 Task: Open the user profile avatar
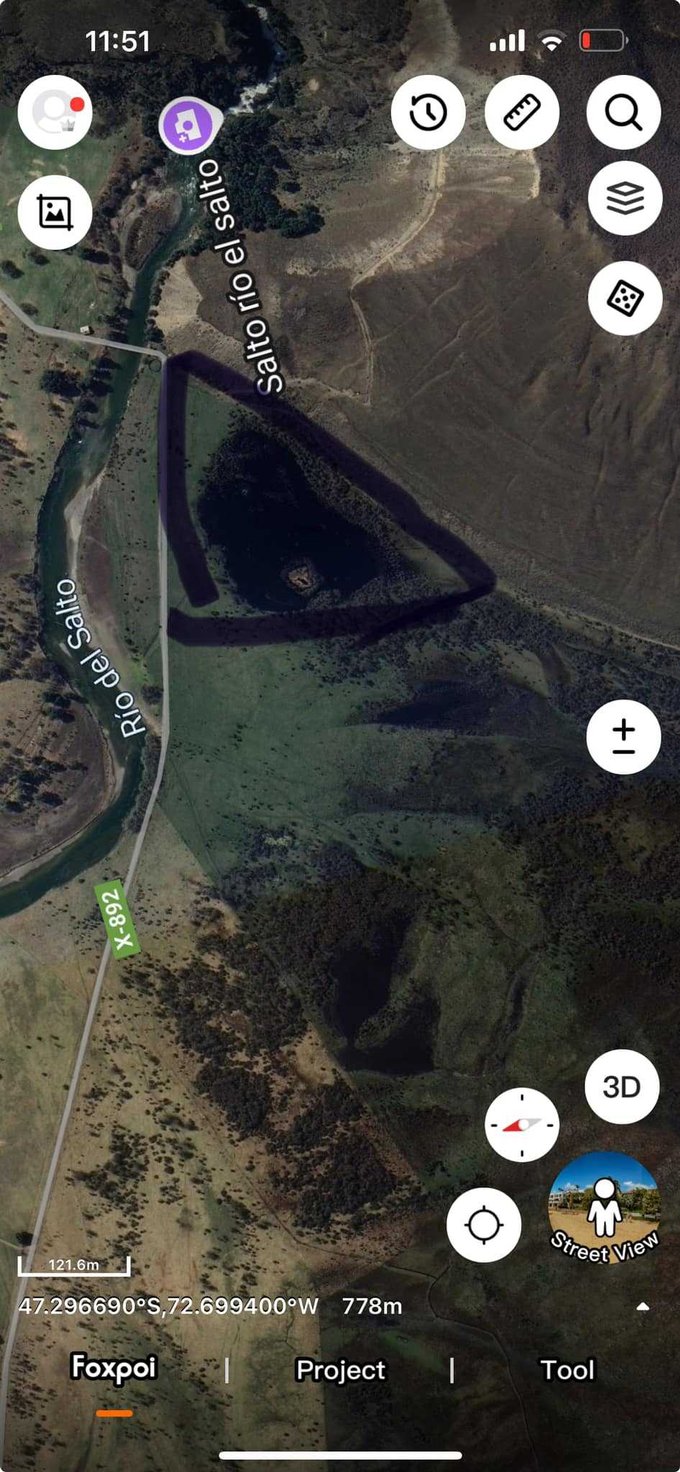(x=55, y=112)
